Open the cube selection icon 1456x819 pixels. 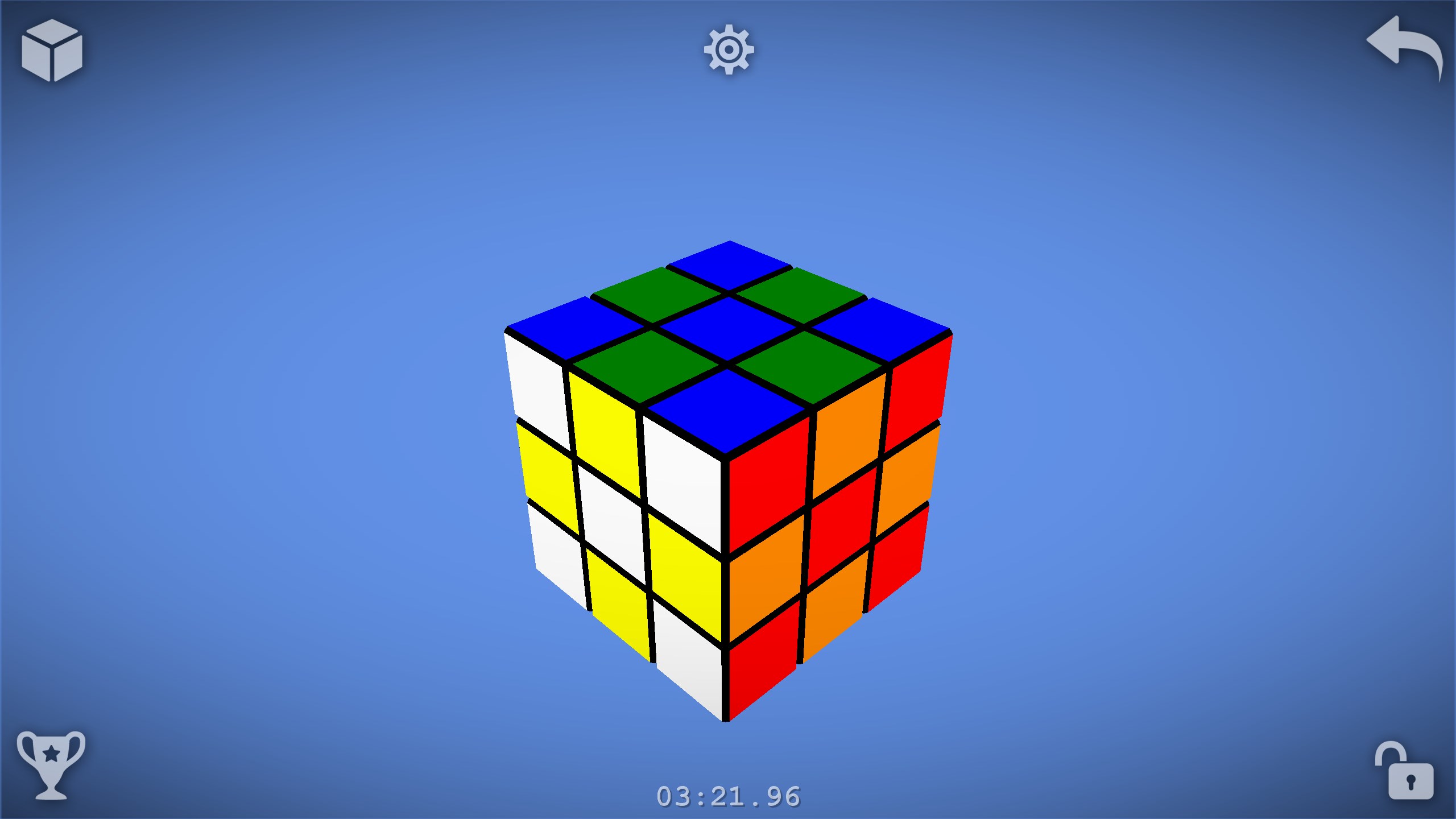pos(52,50)
